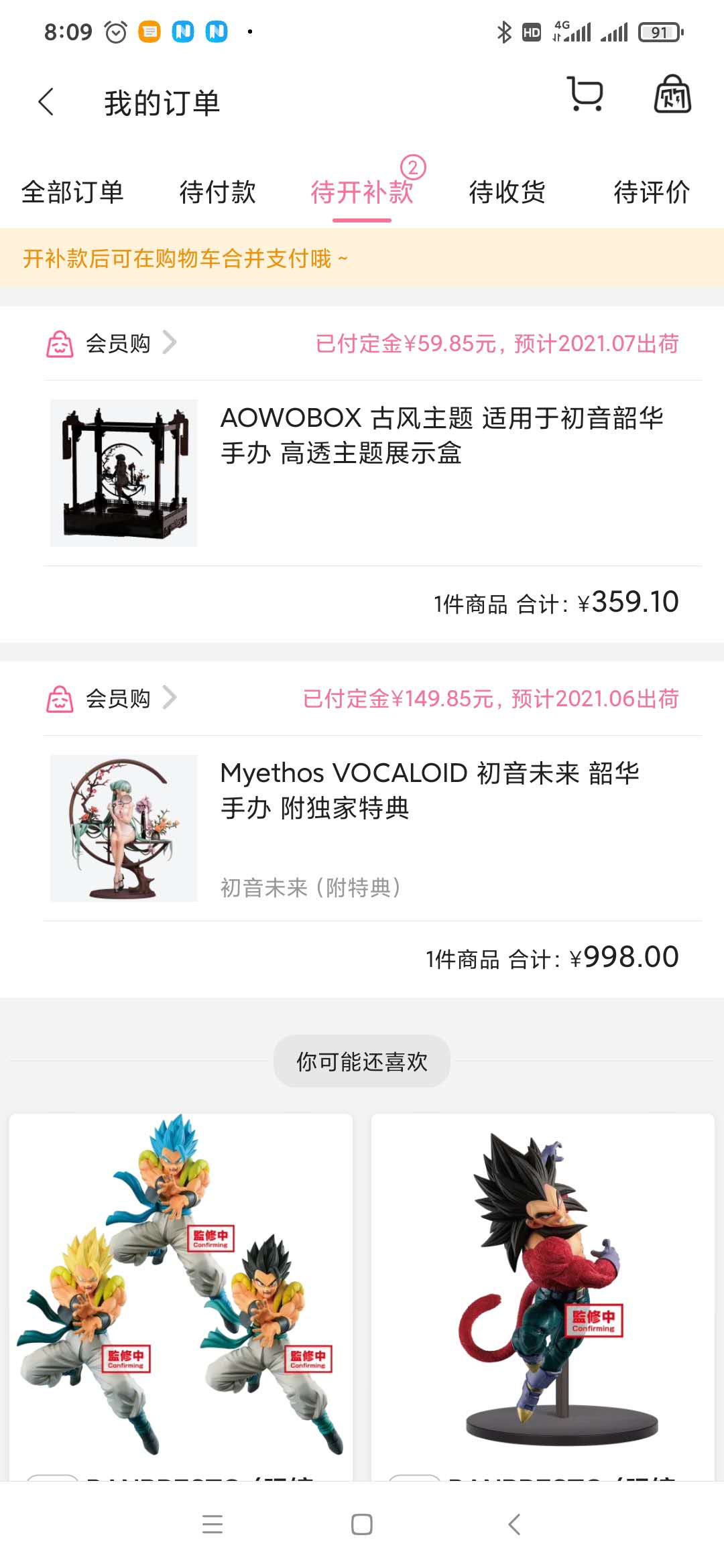Open the shopping cart icon
Image resolution: width=724 pixels, height=1568 pixels.
[x=585, y=94]
